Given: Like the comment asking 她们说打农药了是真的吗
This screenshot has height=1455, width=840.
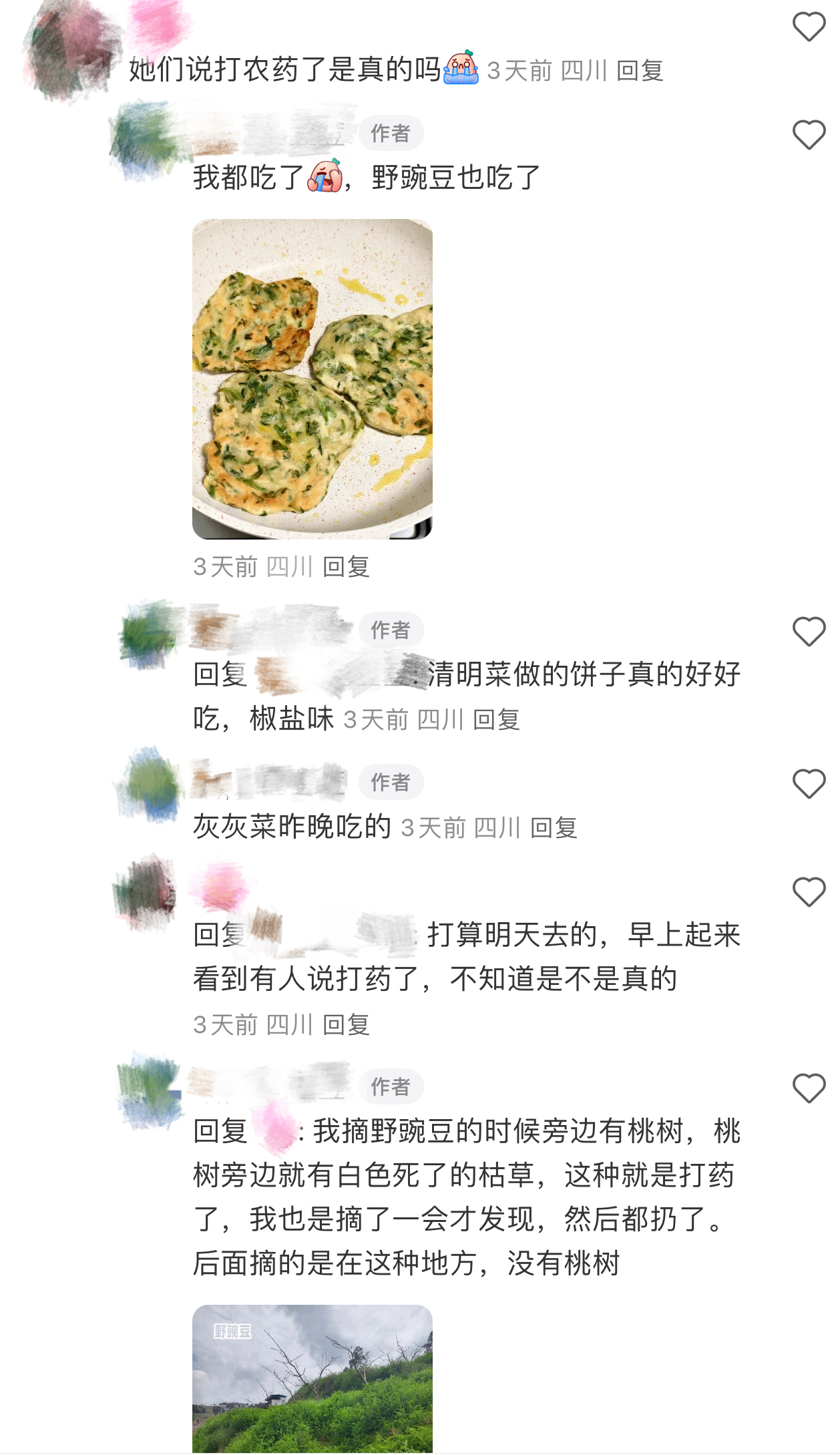Looking at the screenshot, I should (x=809, y=27).
